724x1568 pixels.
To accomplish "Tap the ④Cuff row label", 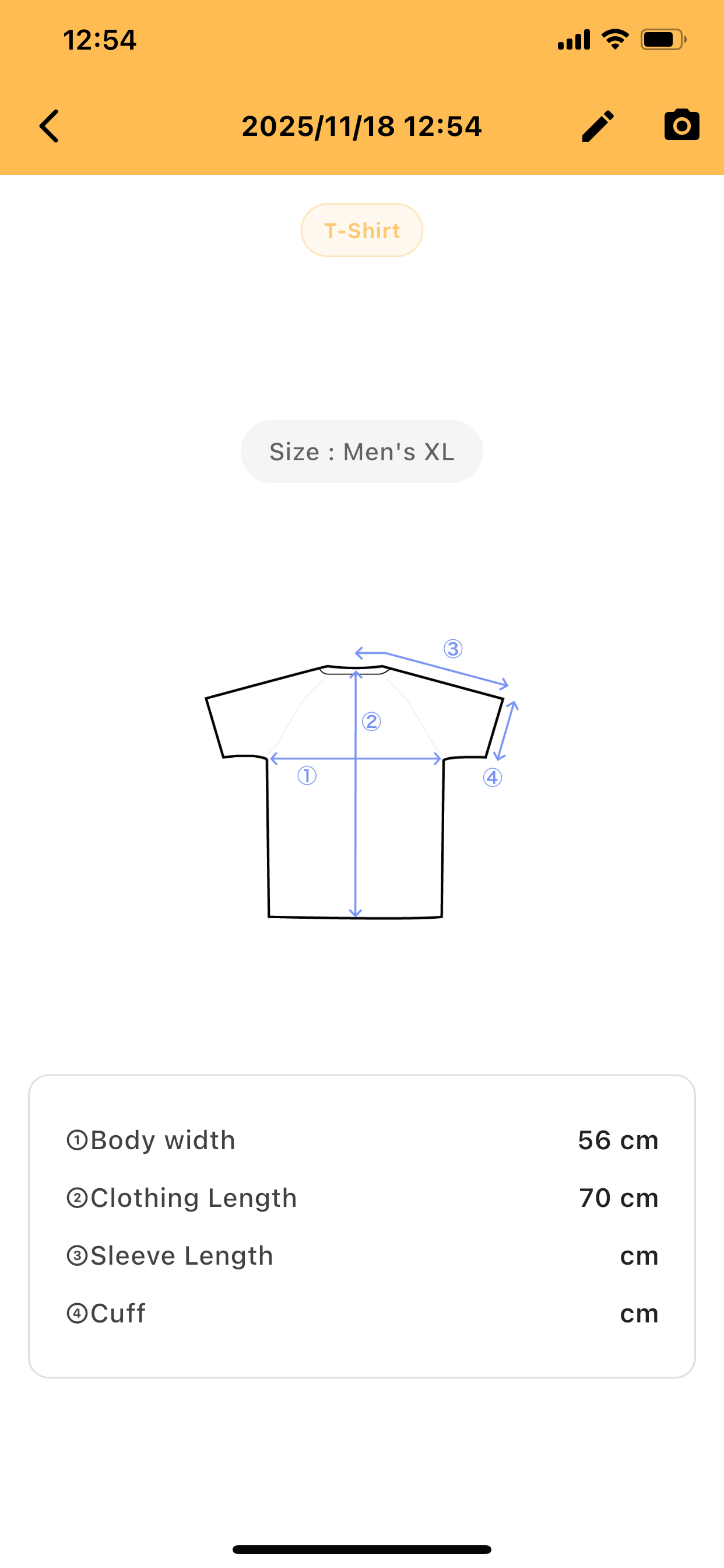I will coord(106,1313).
